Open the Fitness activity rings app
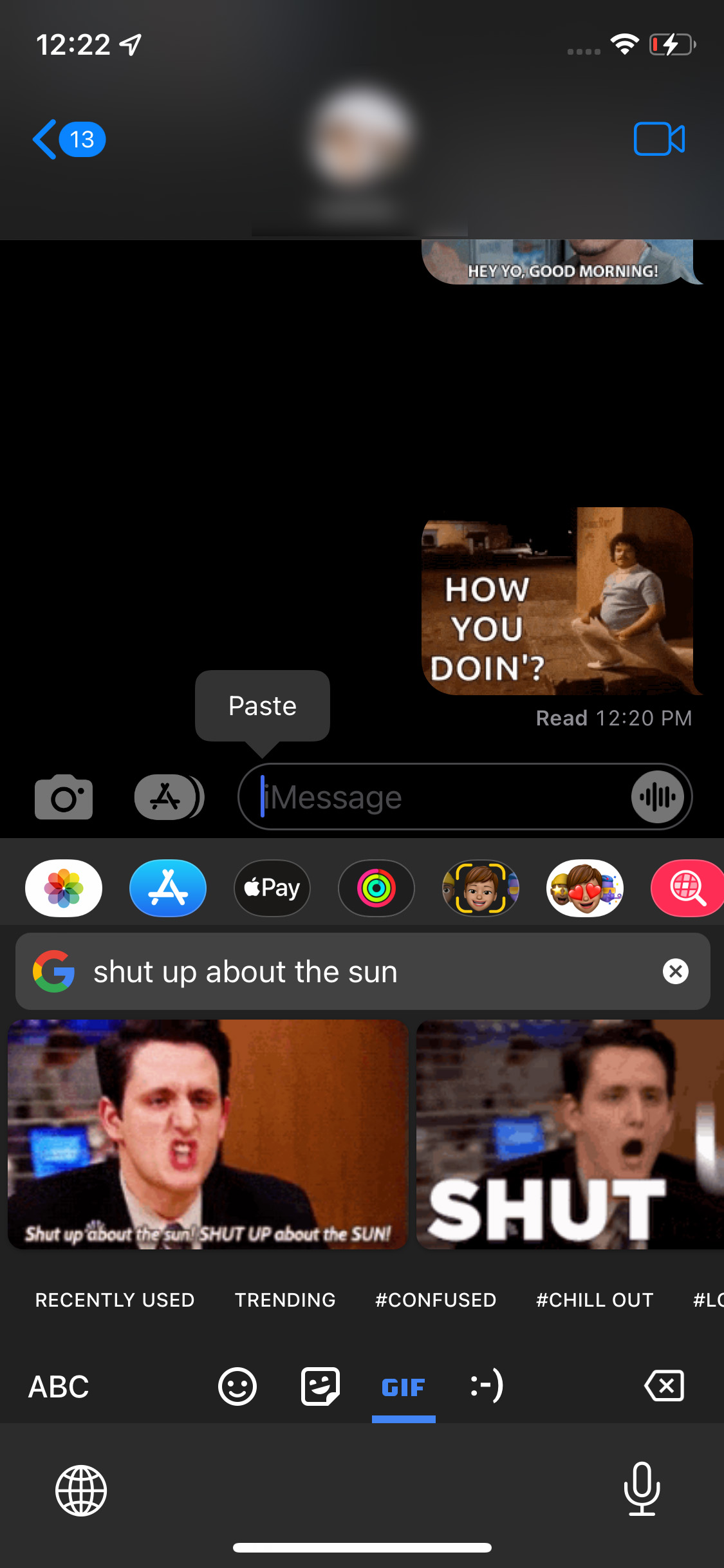 tap(376, 888)
